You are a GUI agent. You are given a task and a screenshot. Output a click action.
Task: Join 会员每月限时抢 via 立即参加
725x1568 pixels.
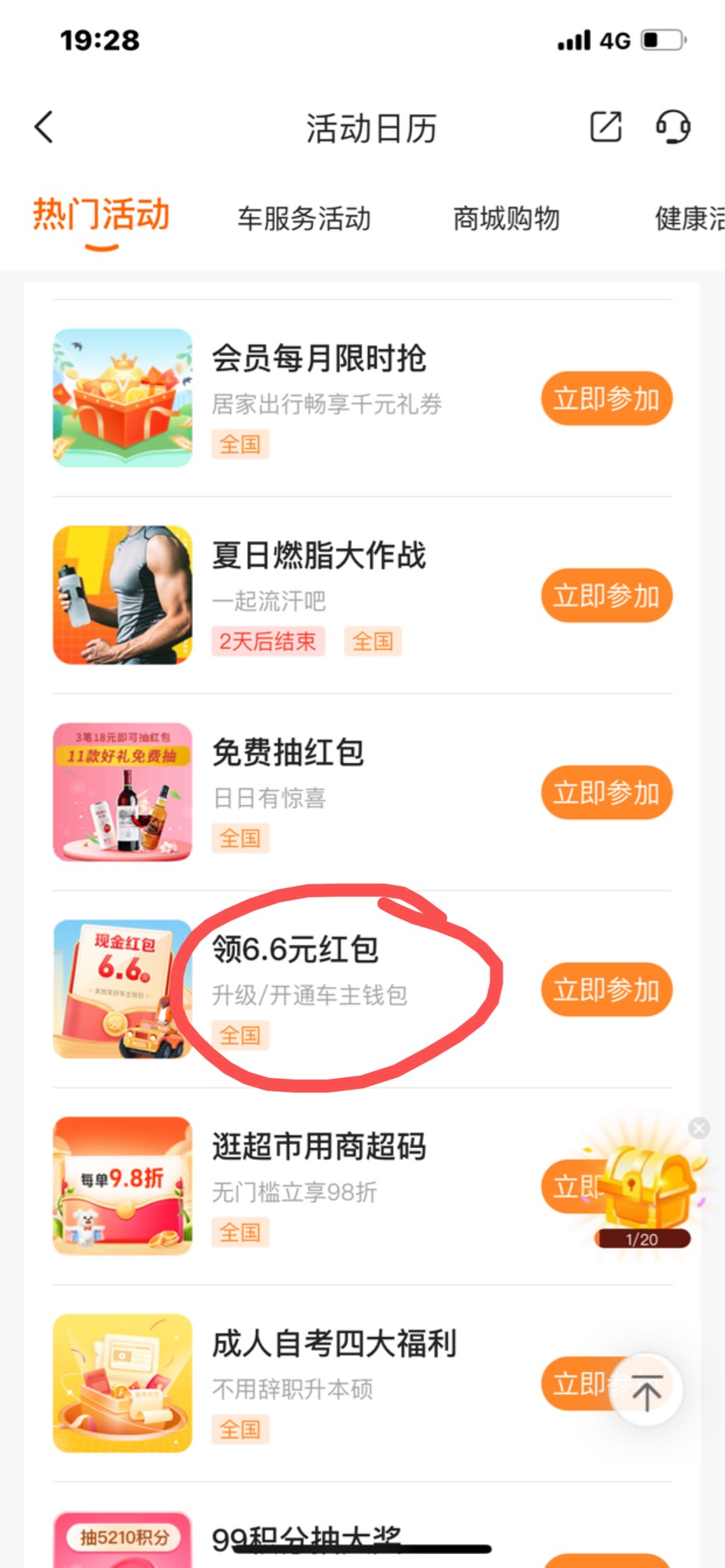[x=606, y=399]
